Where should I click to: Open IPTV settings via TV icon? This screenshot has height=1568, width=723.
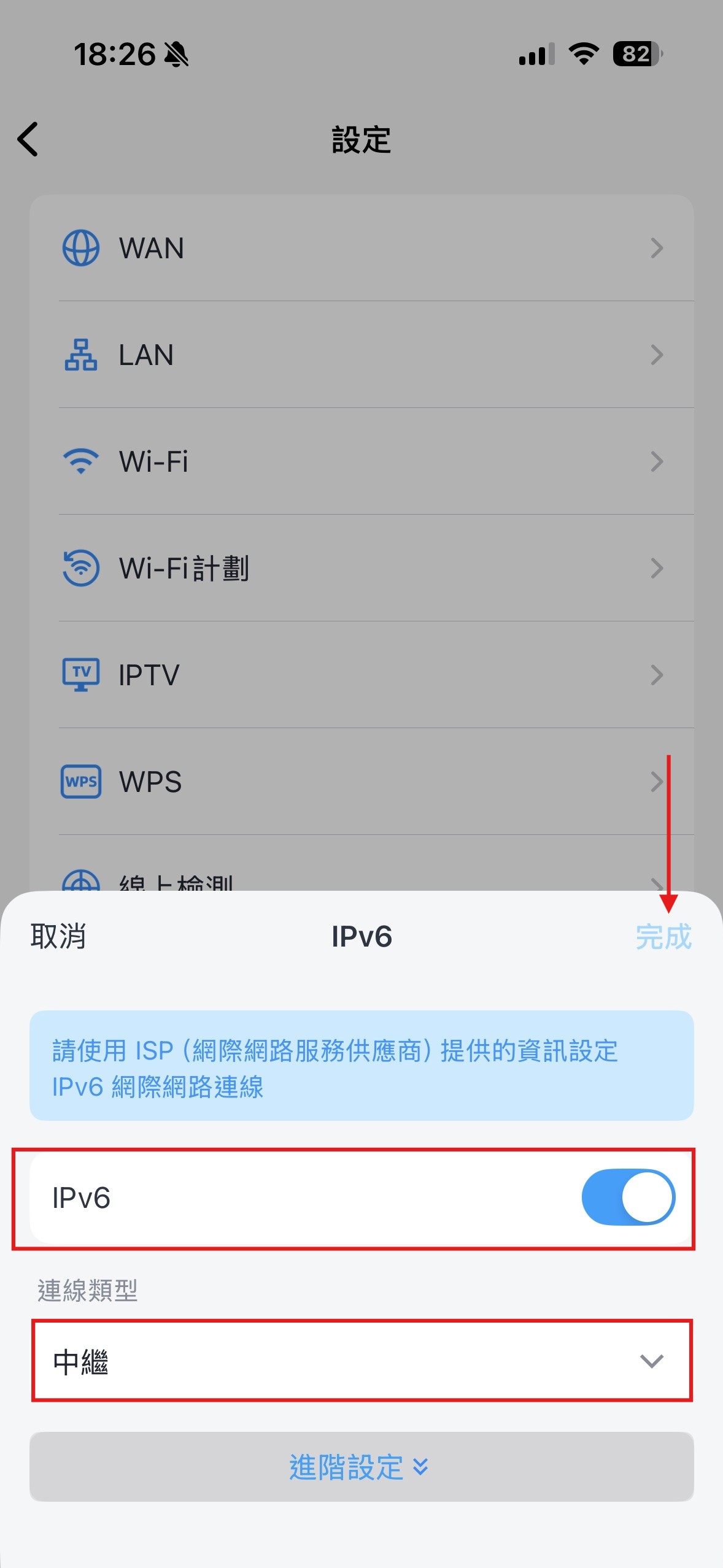tap(80, 674)
